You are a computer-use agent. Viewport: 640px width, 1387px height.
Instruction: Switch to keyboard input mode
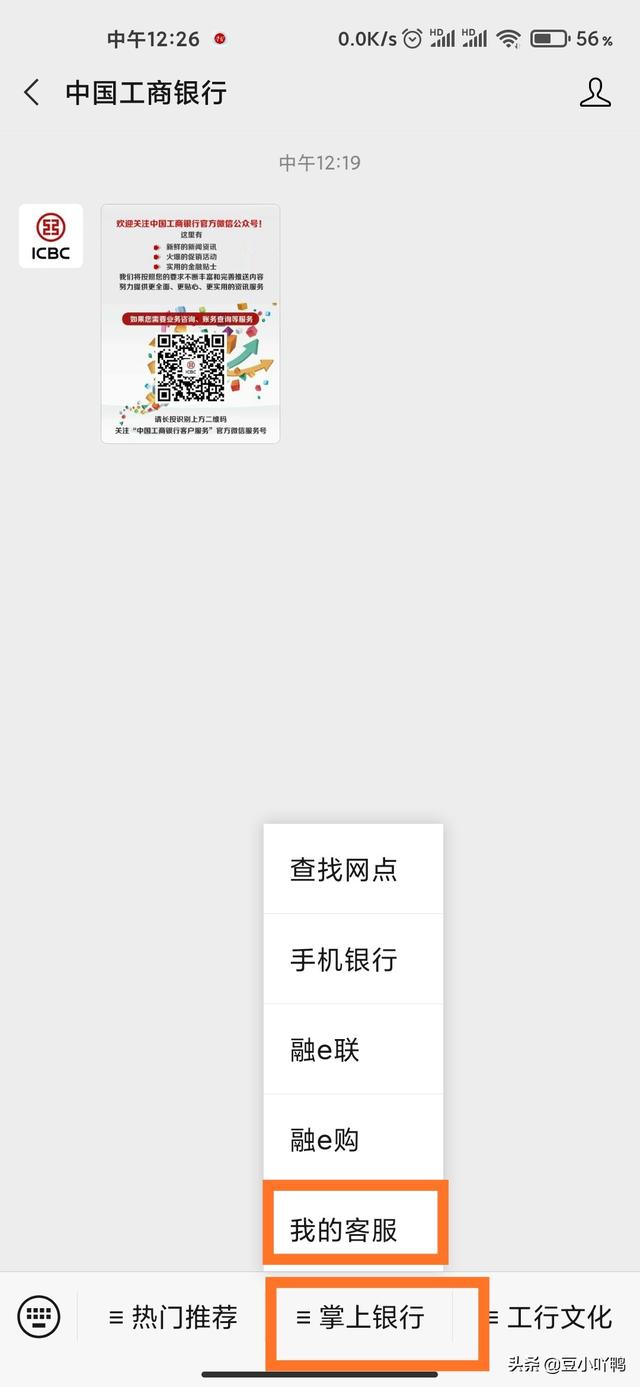point(39,1317)
